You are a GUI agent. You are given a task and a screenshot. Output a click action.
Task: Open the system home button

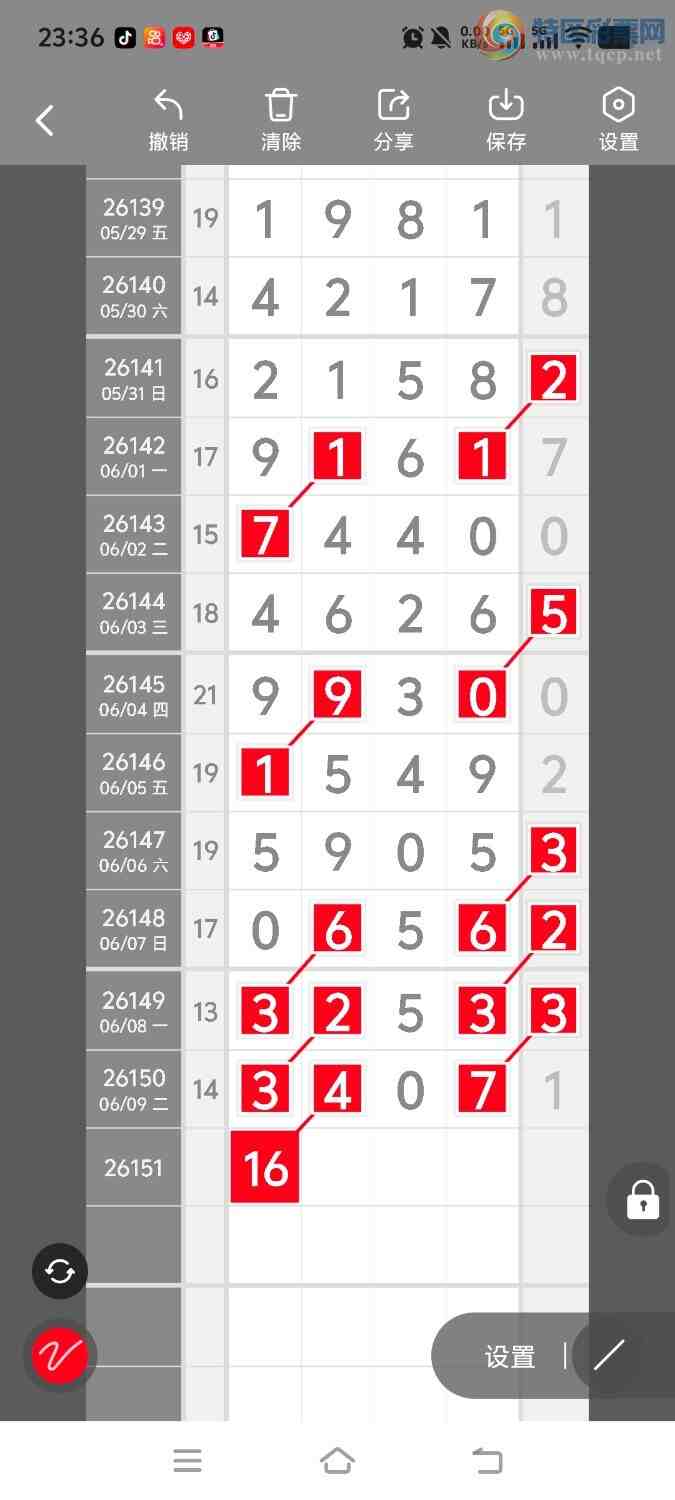point(337,1461)
